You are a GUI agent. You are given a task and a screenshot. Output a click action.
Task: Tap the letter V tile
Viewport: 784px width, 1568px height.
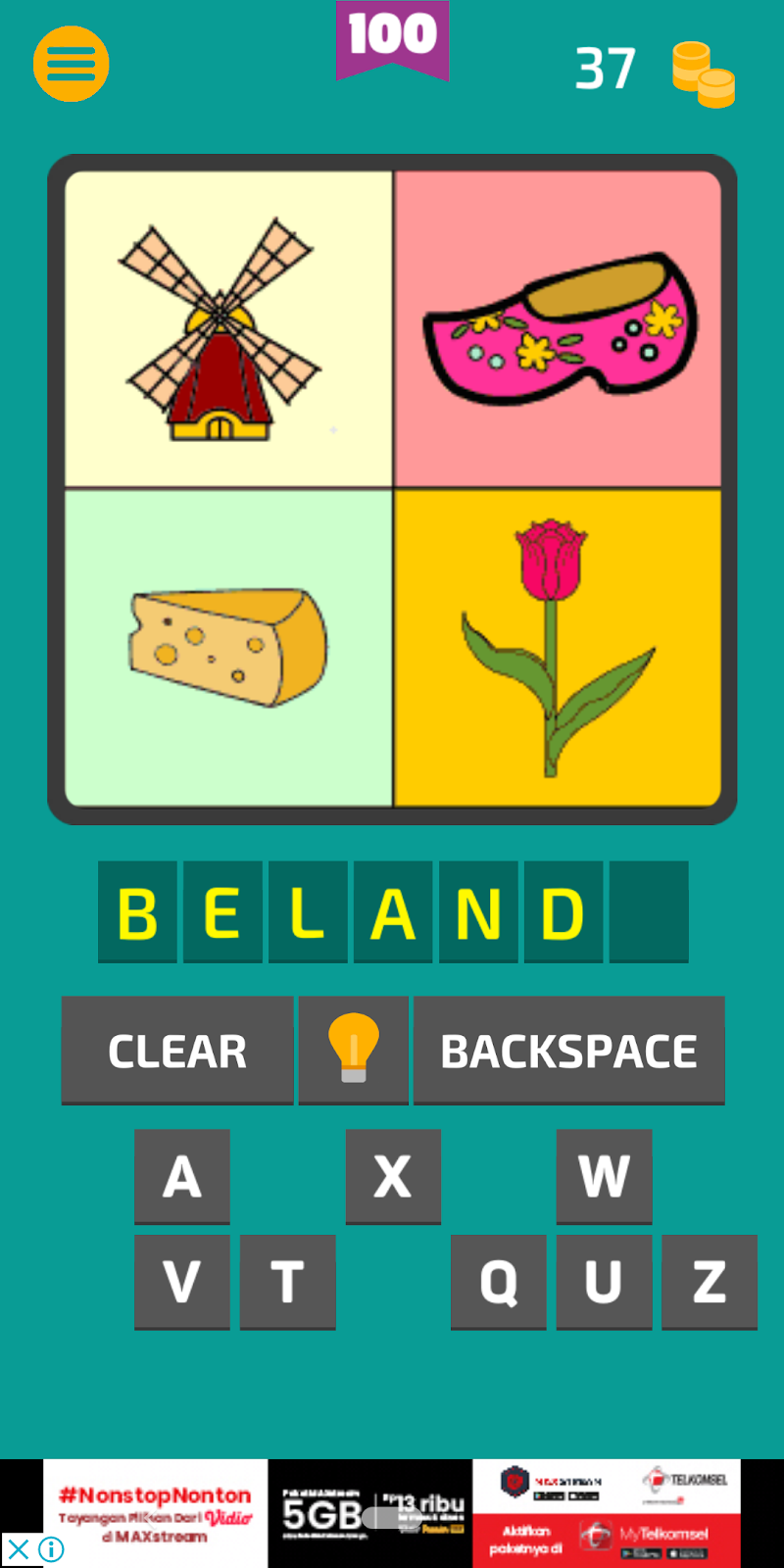coord(182,1282)
